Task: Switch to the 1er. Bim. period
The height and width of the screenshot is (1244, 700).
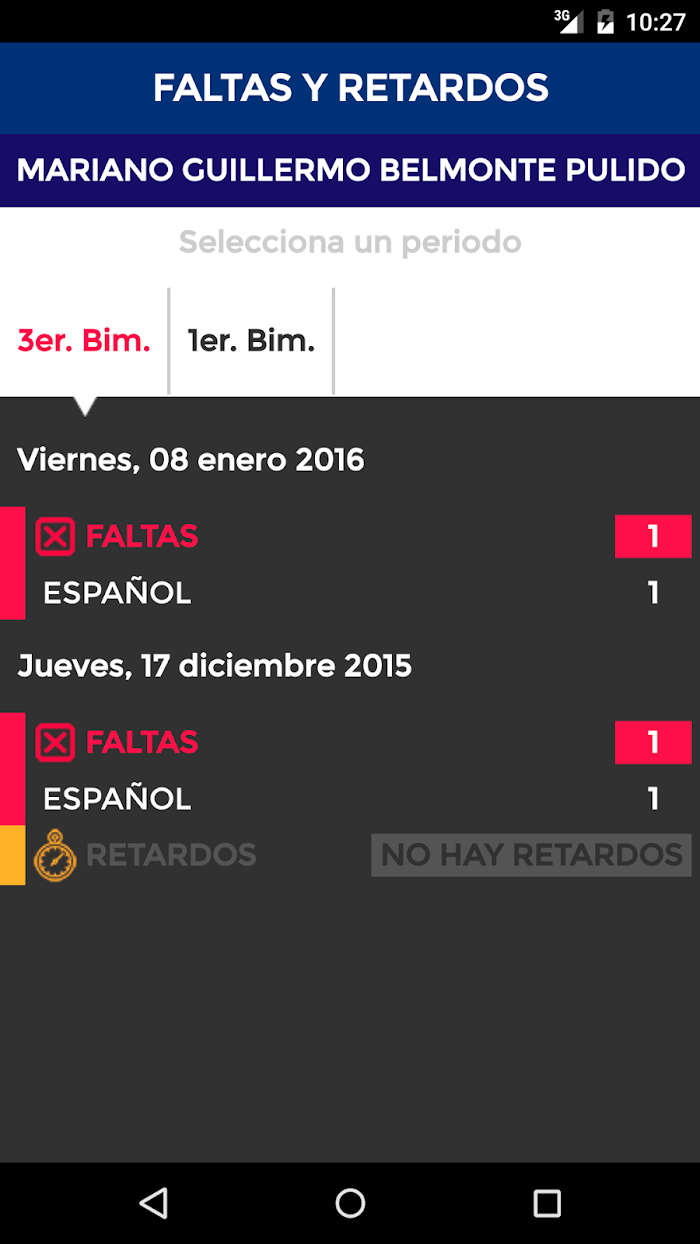Action: click(251, 341)
